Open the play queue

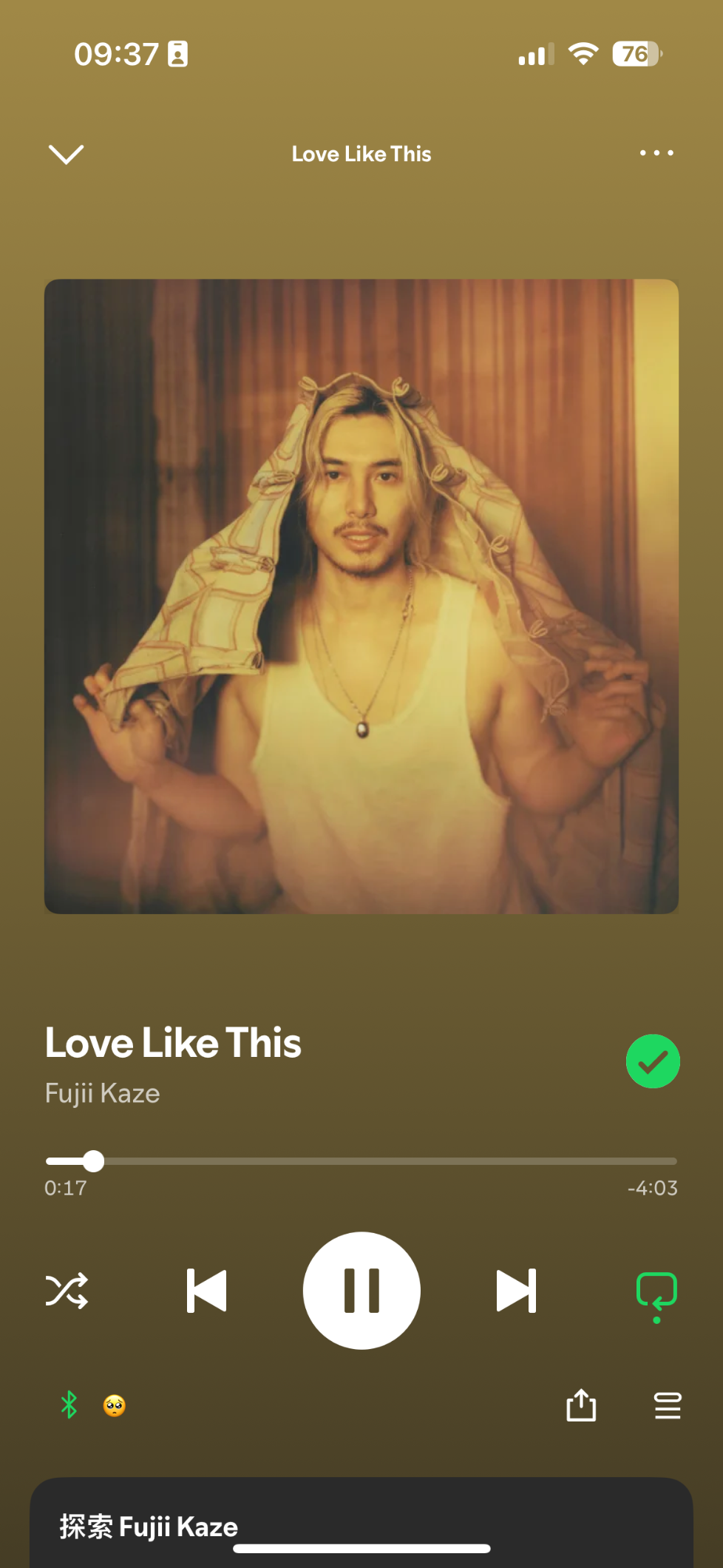tap(668, 1405)
